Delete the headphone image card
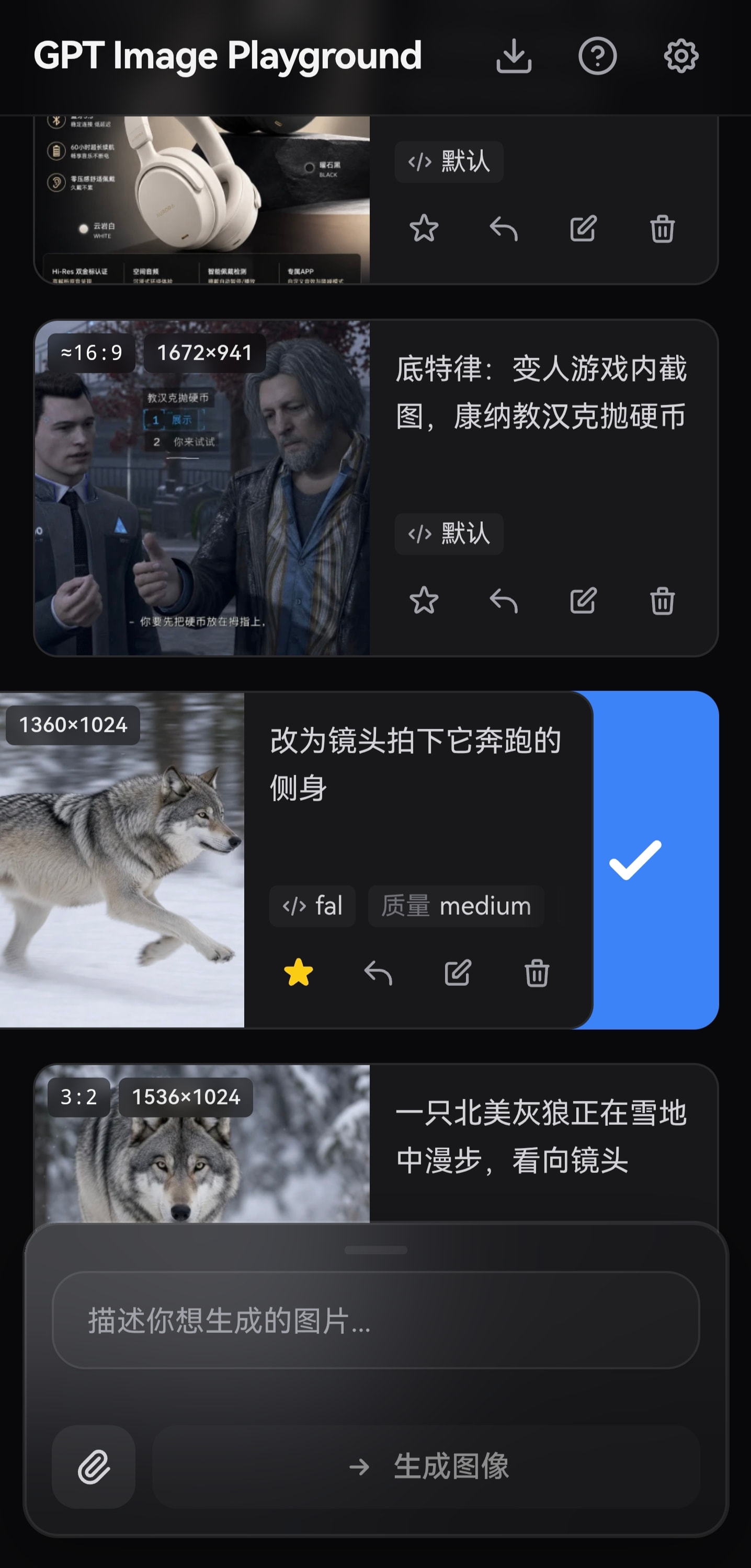The width and height of the screenshot is (751, 1568). 662,229
